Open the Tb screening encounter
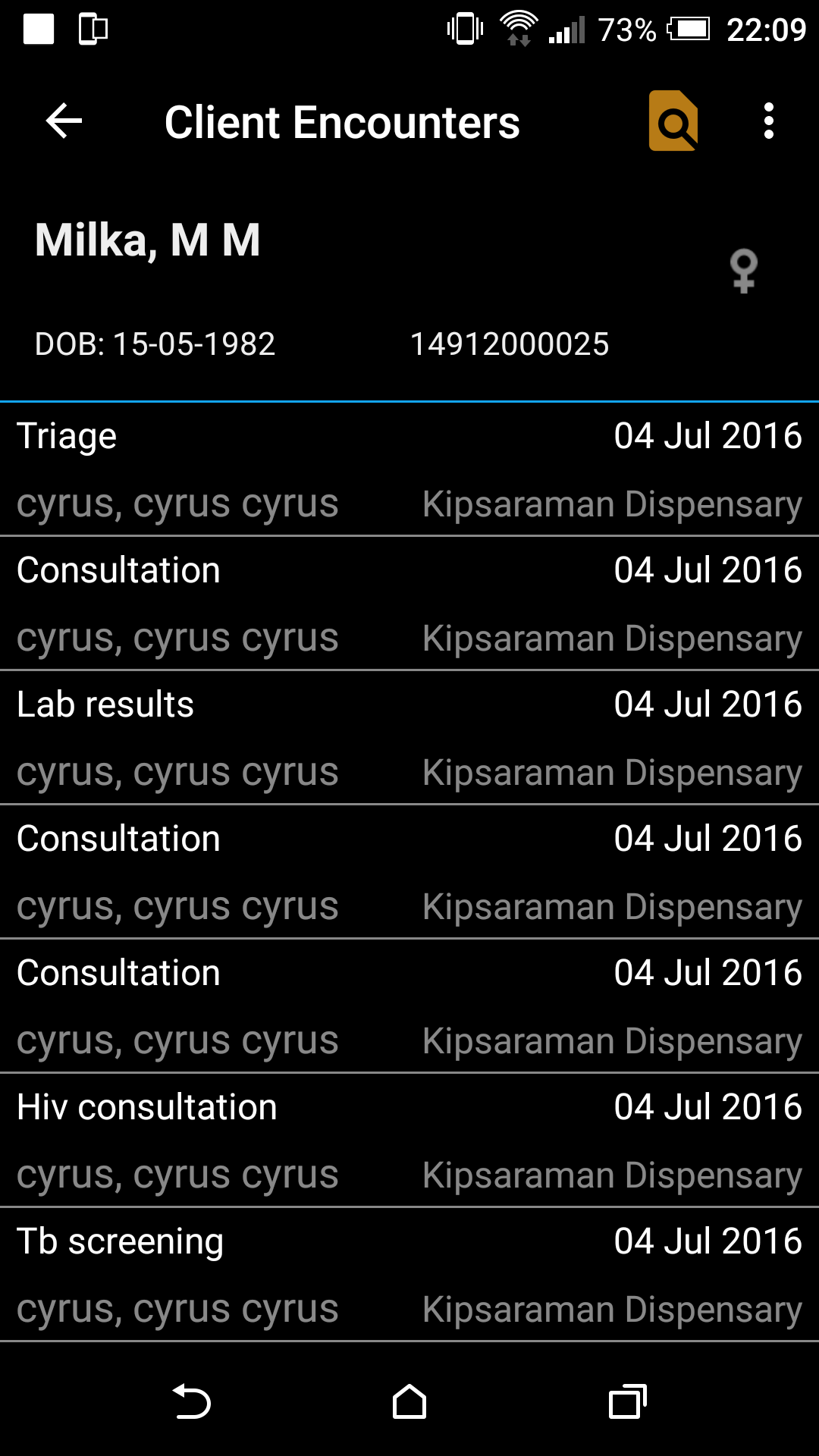Viewport: 819px width, 1456px height. pos(409,1275)
